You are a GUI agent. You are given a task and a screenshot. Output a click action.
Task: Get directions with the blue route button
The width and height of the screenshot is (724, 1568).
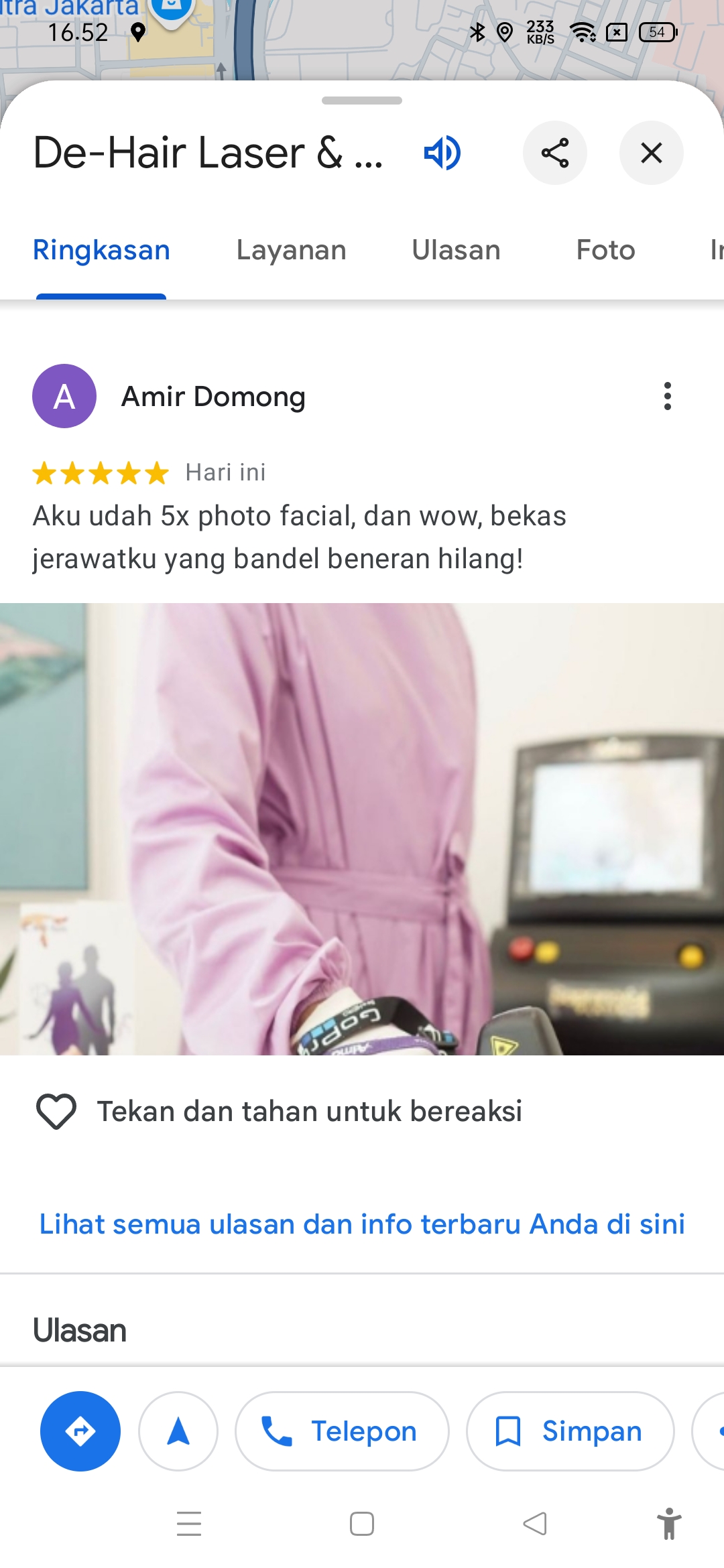tap(80, 1431)
